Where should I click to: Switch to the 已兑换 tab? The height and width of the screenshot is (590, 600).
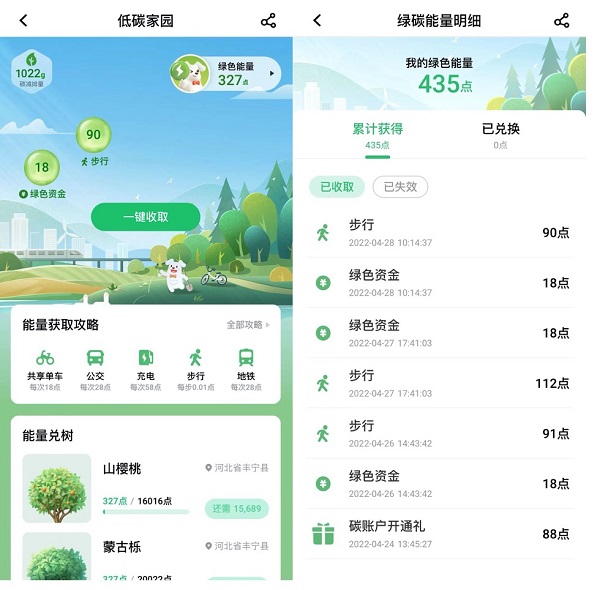(x=500, y=134)
